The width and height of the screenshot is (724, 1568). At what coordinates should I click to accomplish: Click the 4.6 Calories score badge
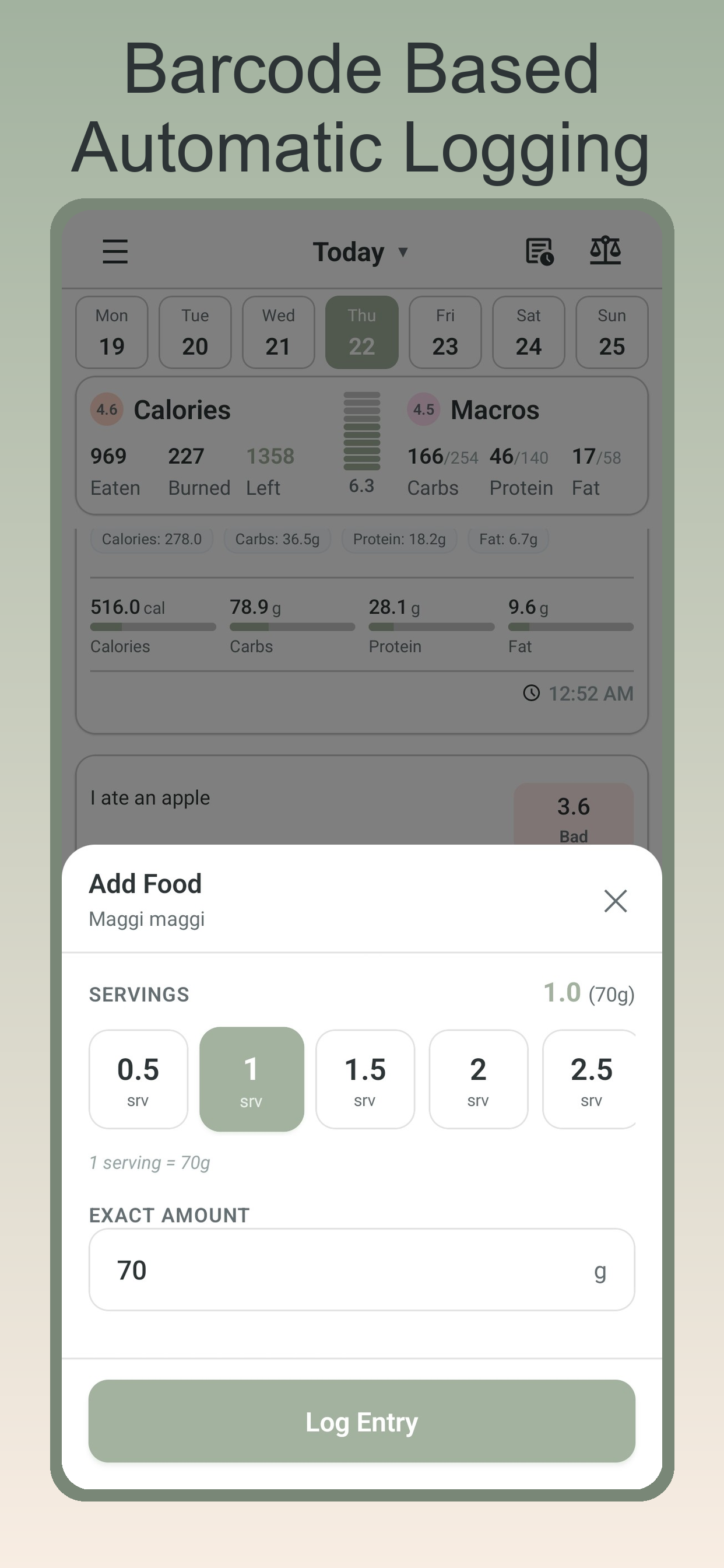(x=107, y=409)
